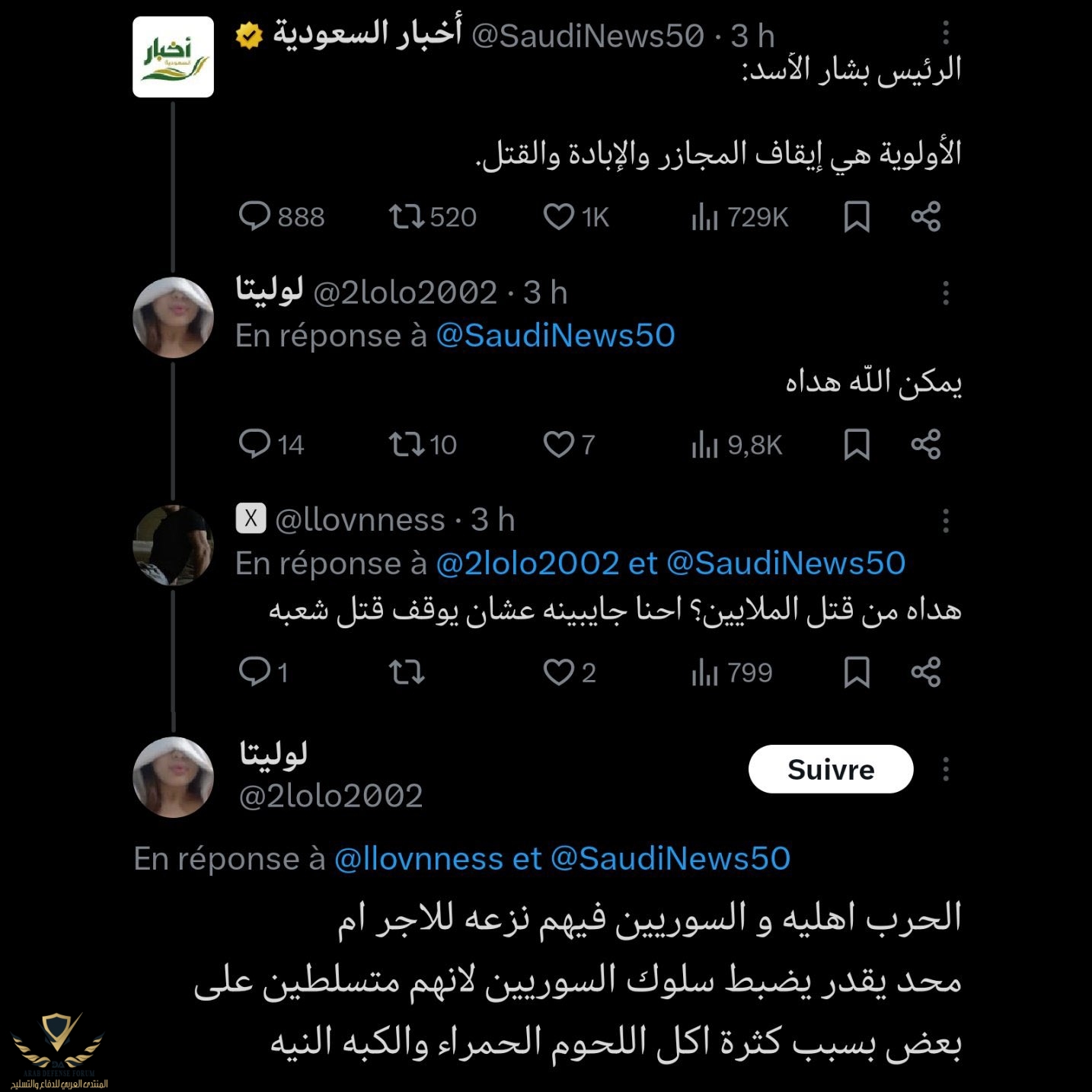Reply to the @2lolo2002 comment with 14 replies
1092x1092 pixels.
254,443
